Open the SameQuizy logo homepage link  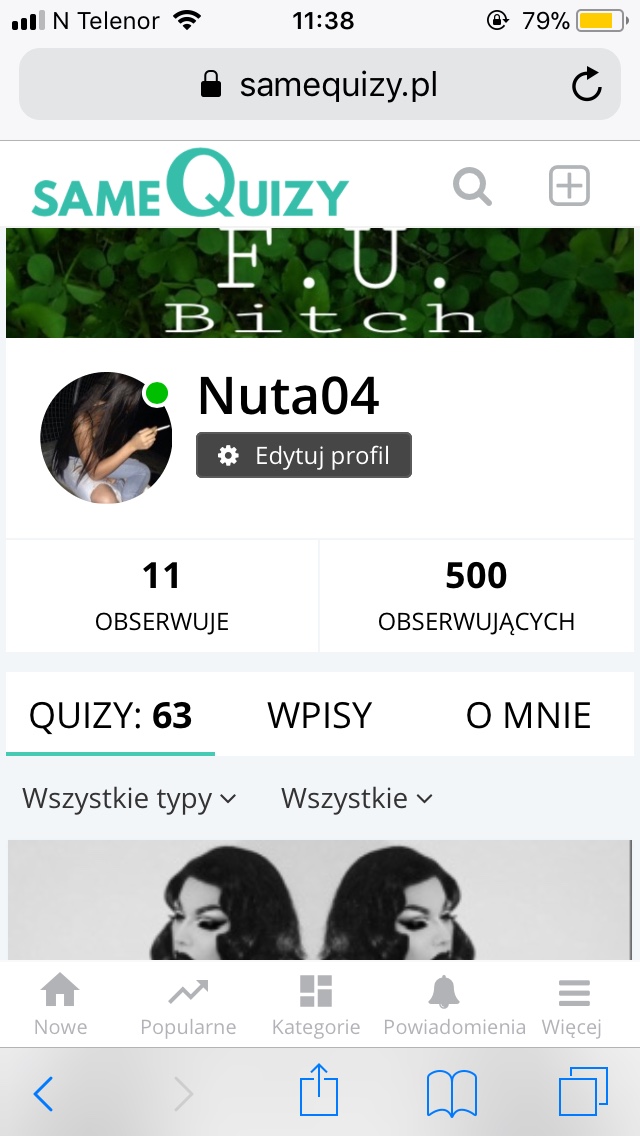(190, 186)
